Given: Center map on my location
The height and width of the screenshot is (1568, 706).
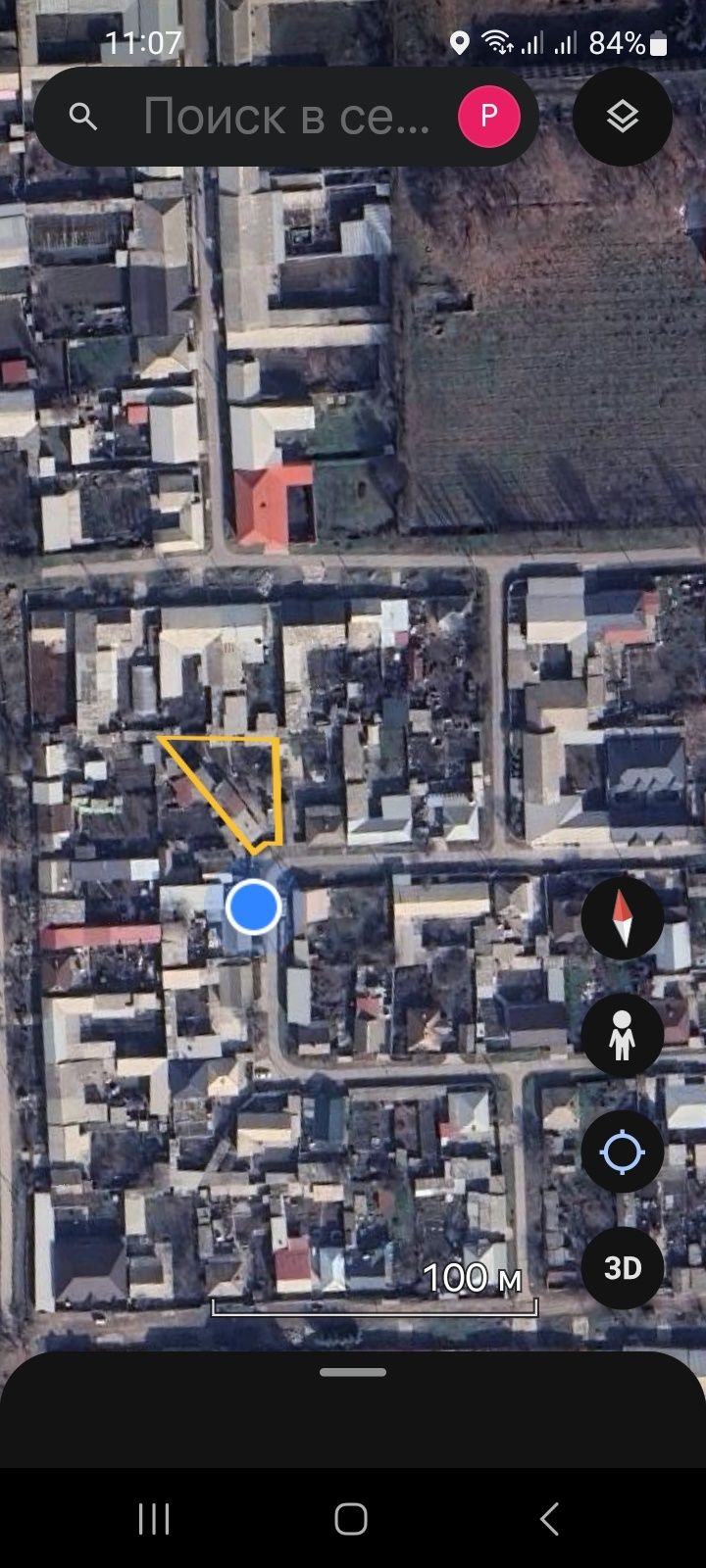Looking at the screenshot, I should click(x=623, y=1151).
